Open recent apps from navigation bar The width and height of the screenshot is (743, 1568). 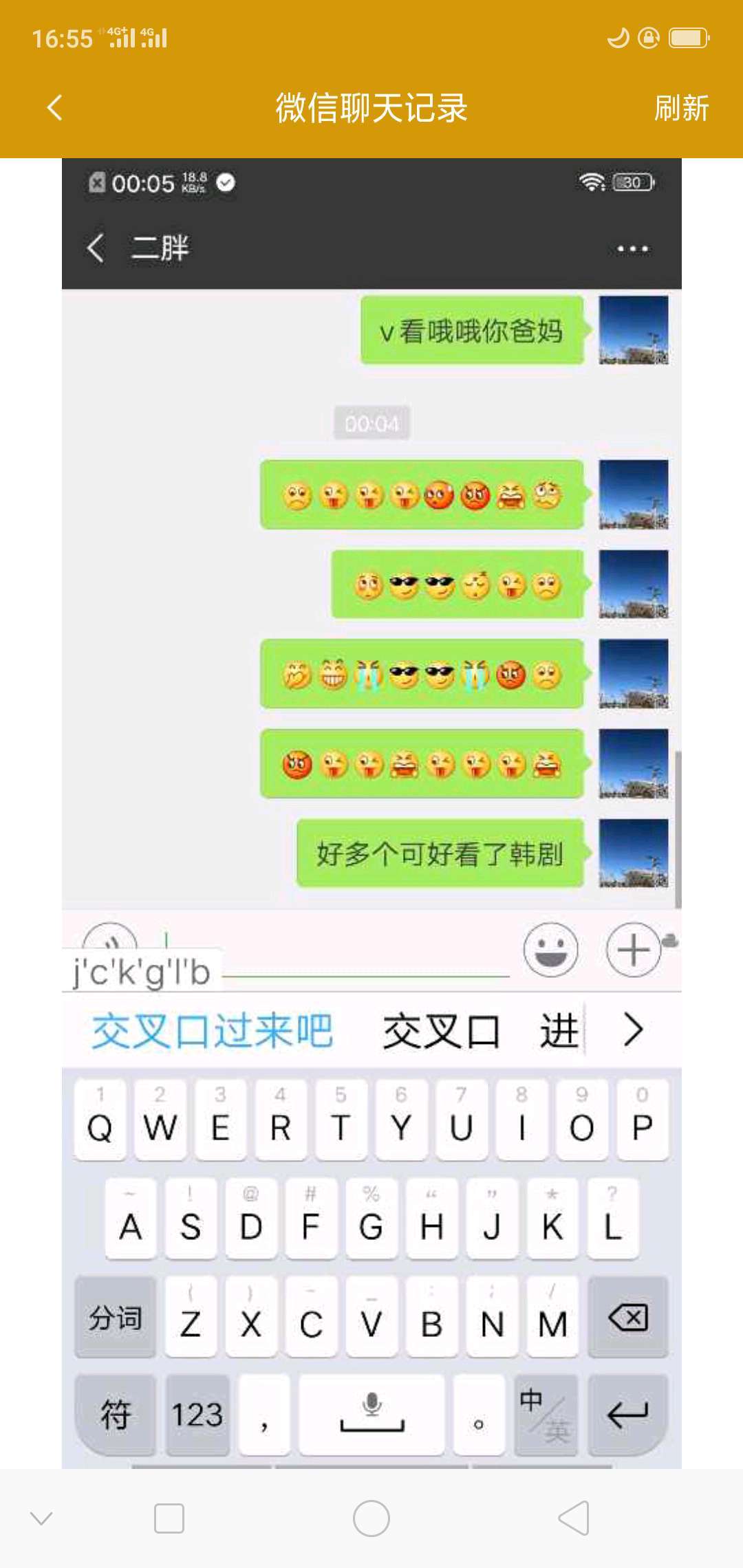169,1518
